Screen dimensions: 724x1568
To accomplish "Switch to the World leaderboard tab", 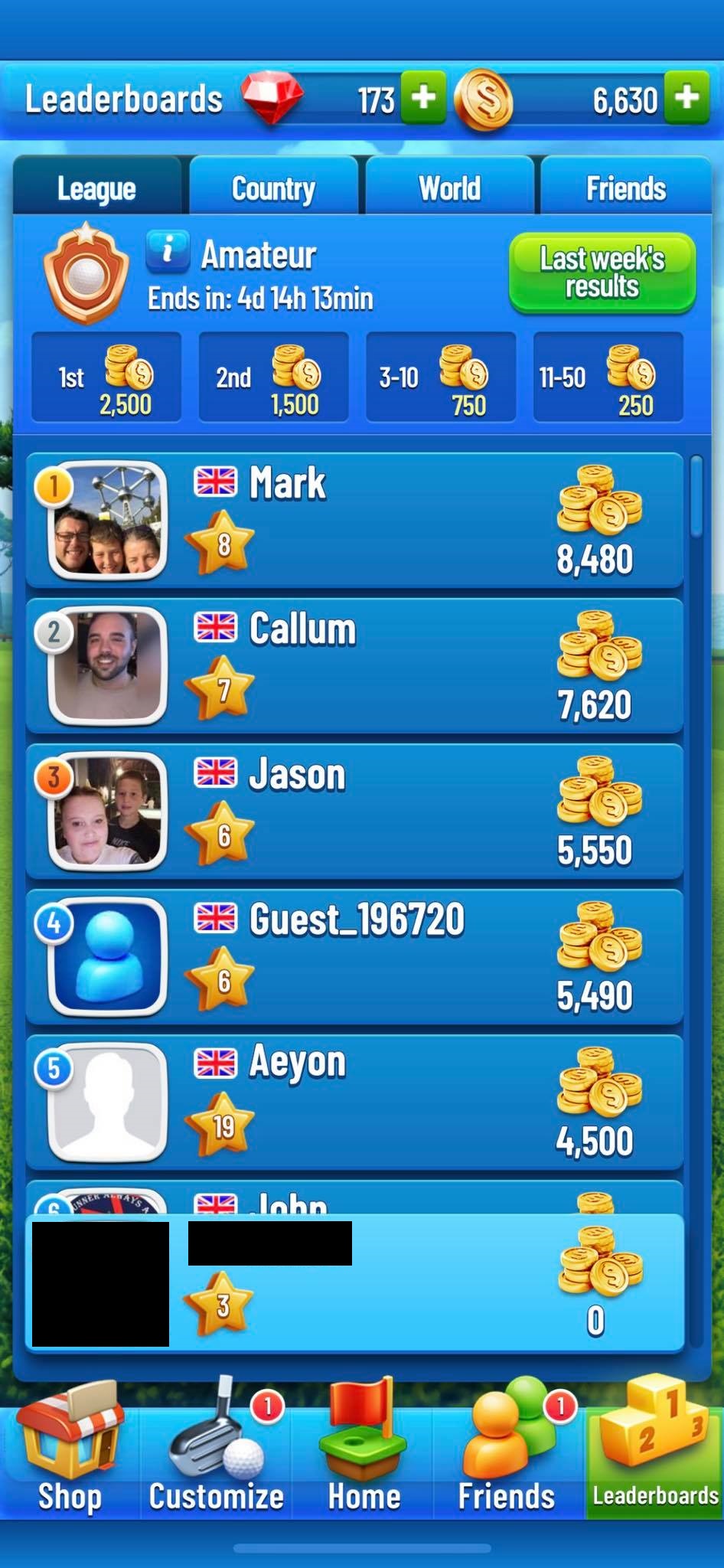I will [449, 187].
